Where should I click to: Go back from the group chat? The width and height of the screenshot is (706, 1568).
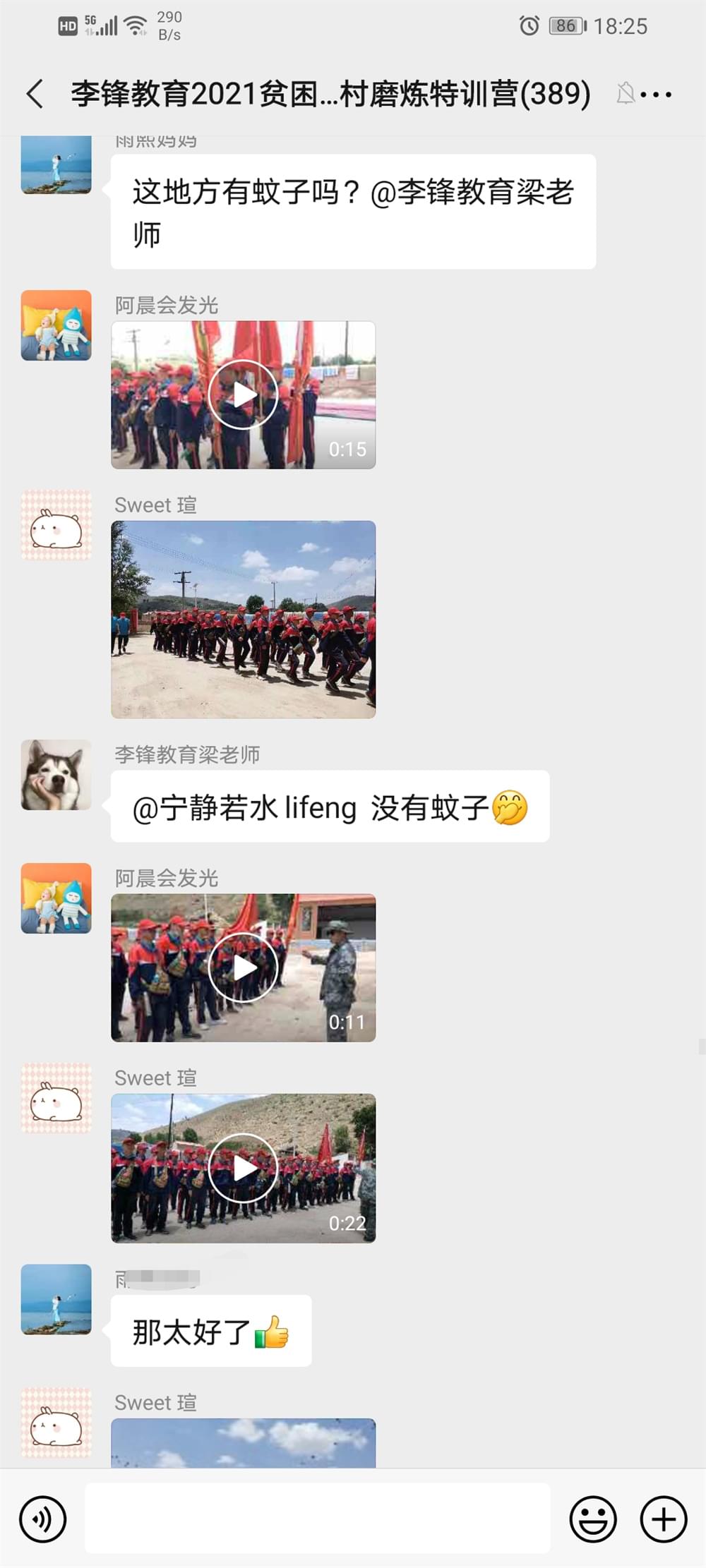click(x=35, y=94)
